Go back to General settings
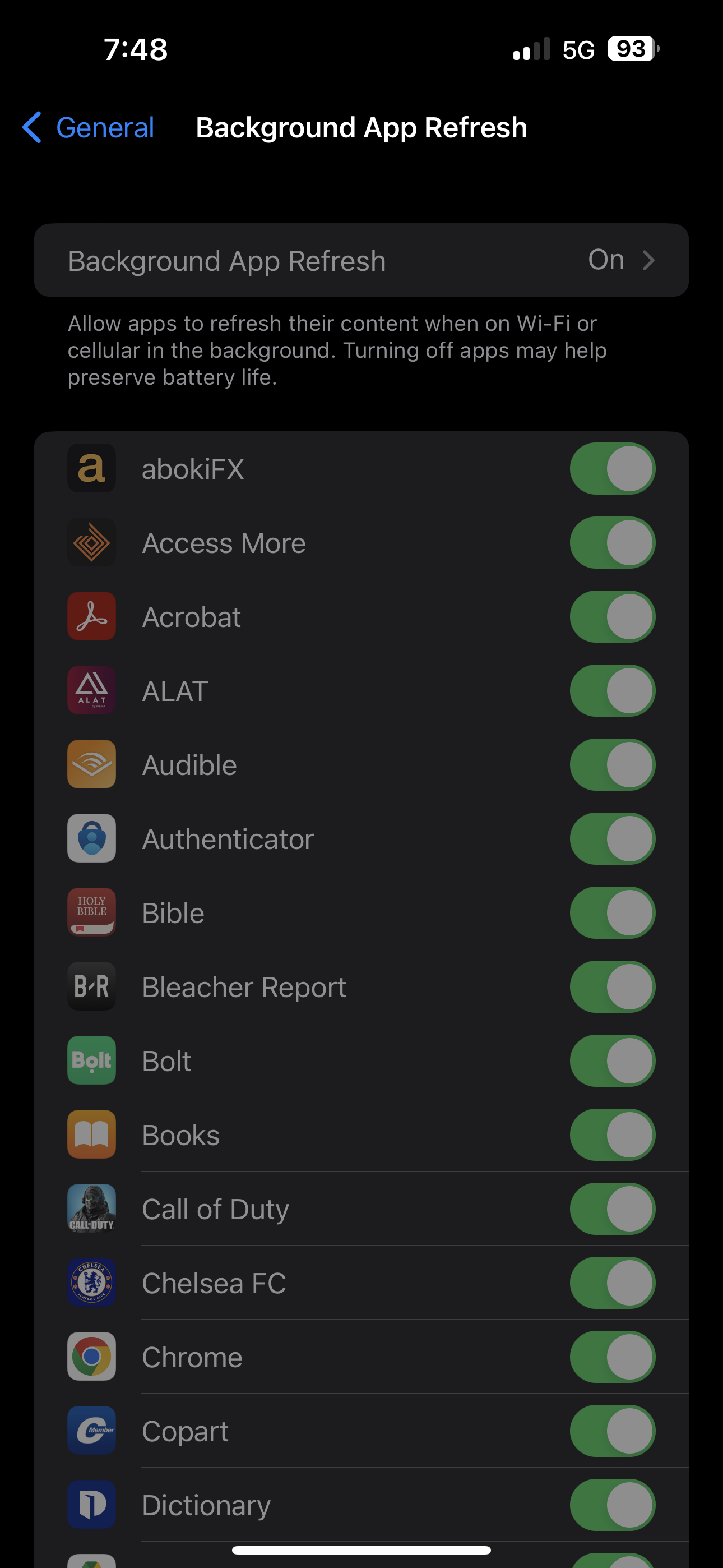 88,128
